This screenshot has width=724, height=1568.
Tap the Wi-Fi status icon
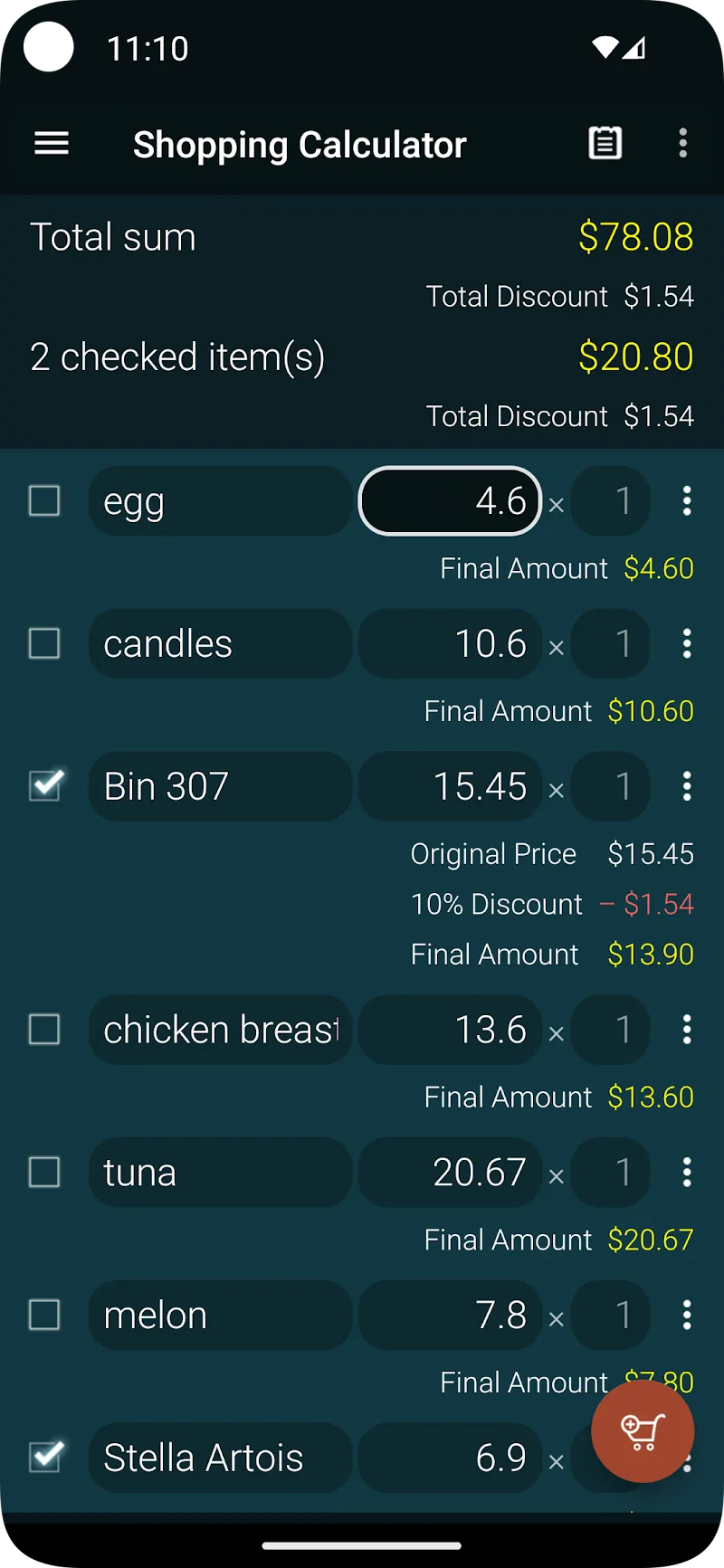tap(605, 49)
